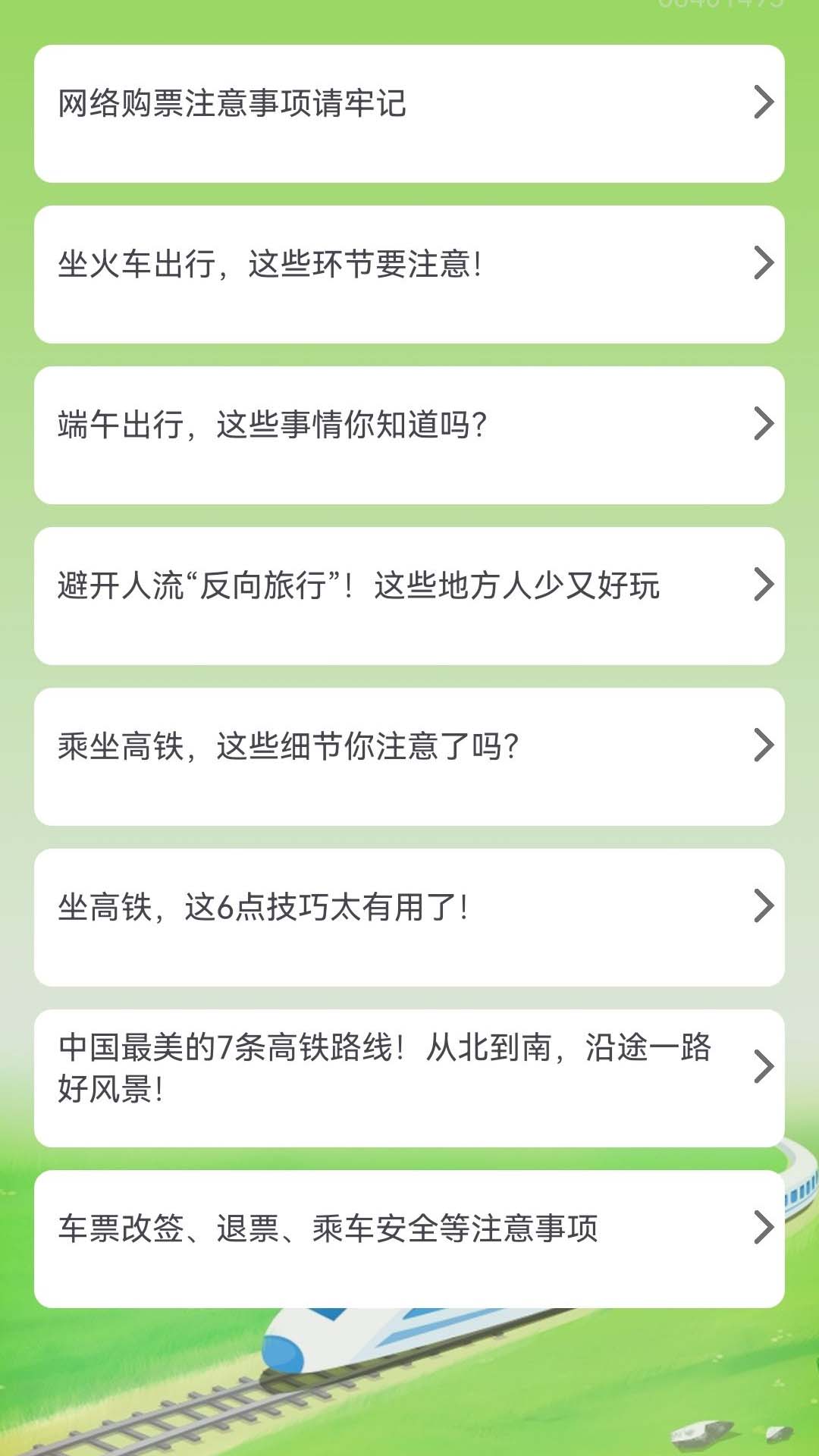Open article "端午出行，这些事情你知道吗?"

click(303, 425)
